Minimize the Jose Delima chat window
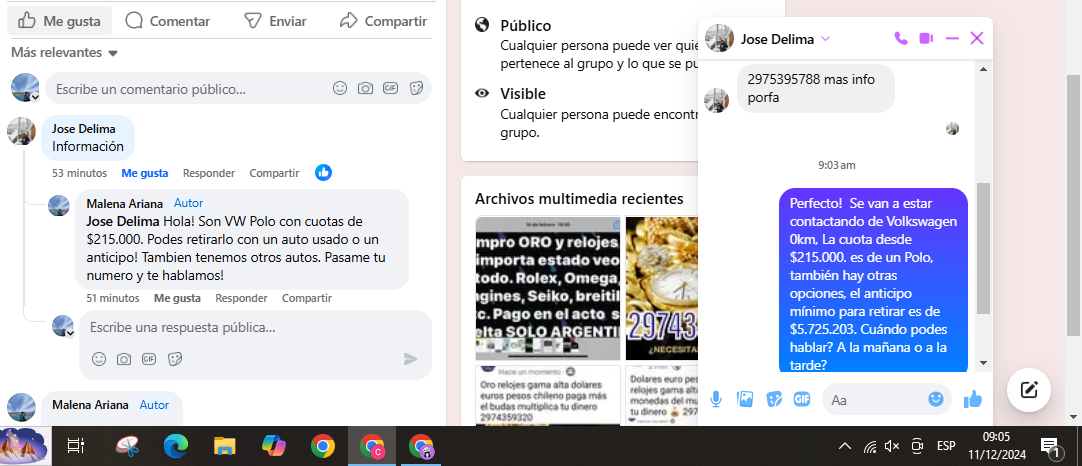 (x=952, y=38)
